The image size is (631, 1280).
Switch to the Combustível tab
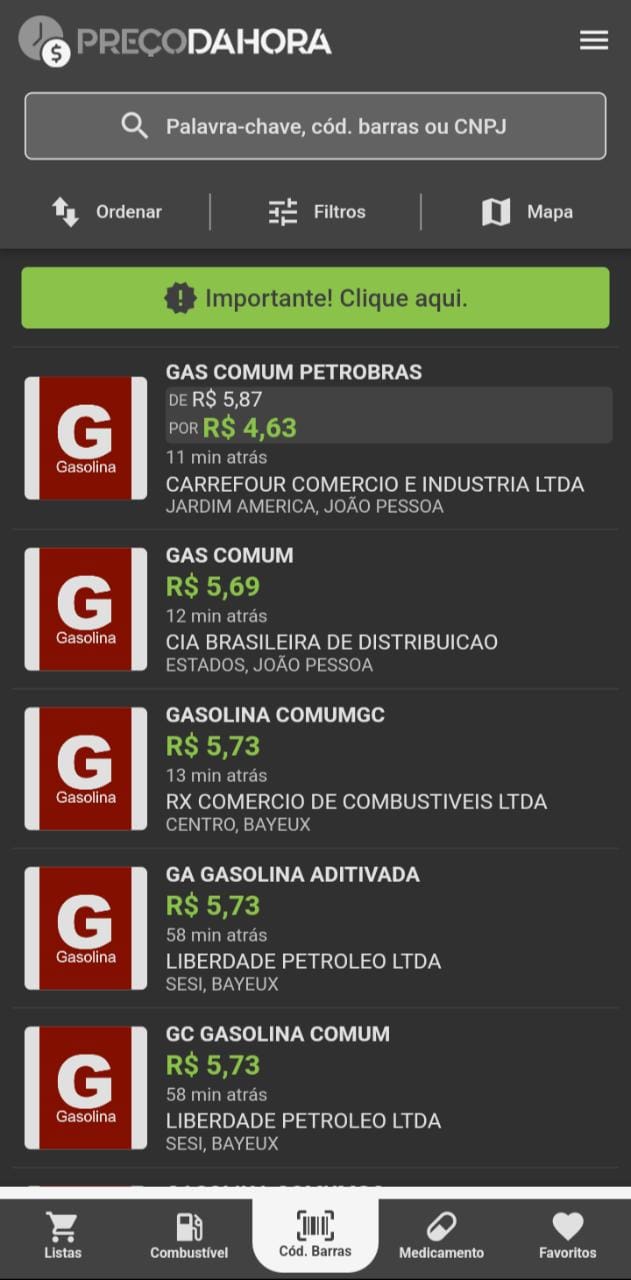pos(189,1236)
